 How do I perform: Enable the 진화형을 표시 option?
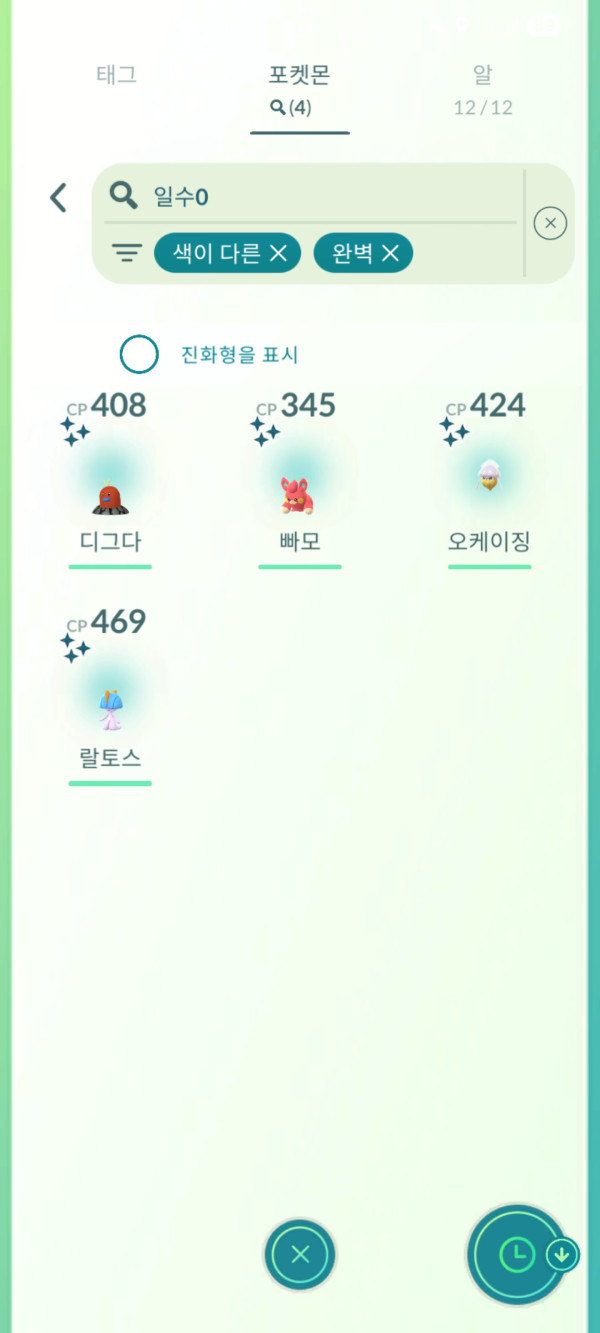pyautogui.click(x=139, y=354)
